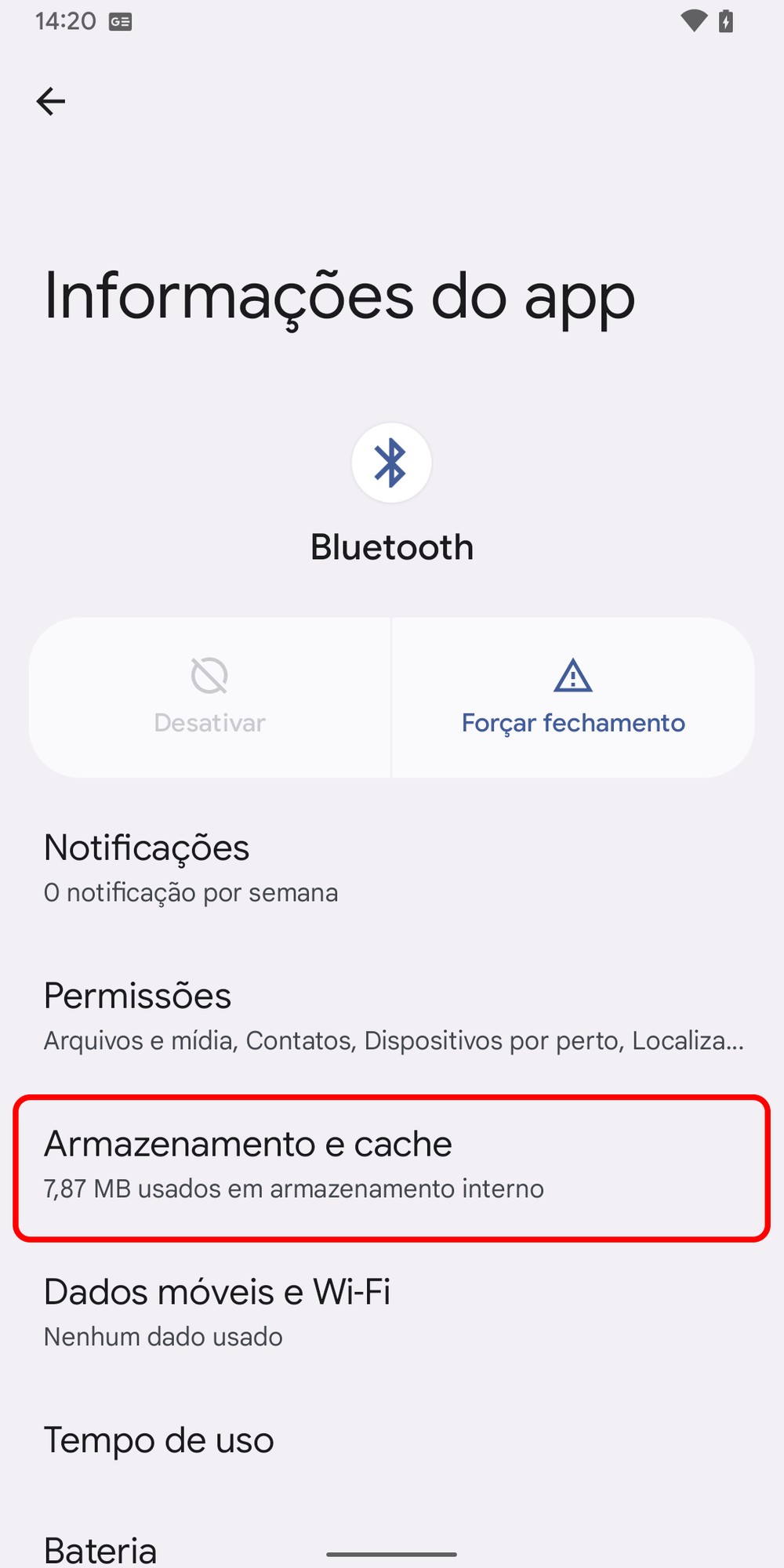Open Armazenamento e cache
784x1568 pixels.
tap(392, 1167)
